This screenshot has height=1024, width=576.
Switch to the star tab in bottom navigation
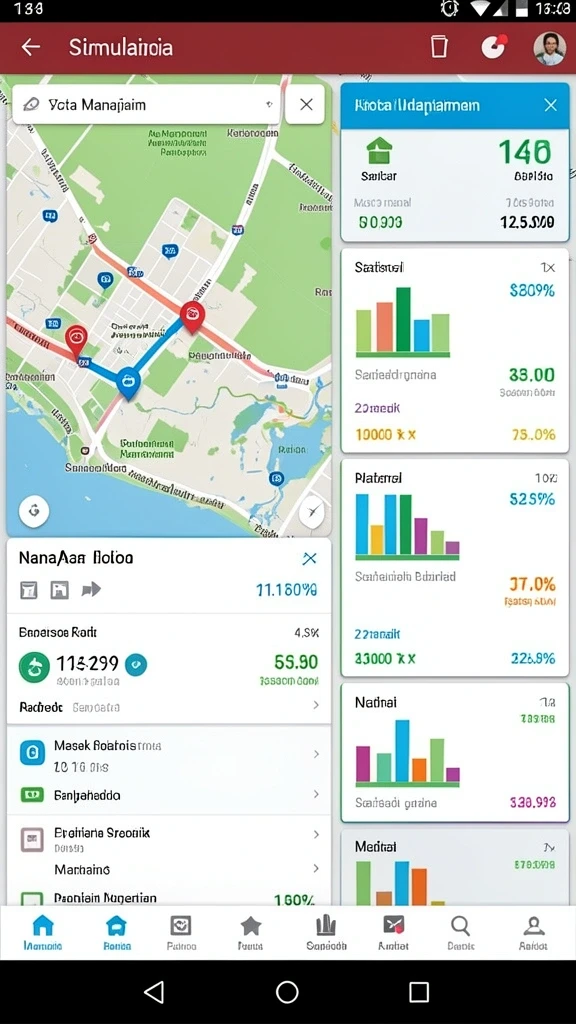coord(250,933)
